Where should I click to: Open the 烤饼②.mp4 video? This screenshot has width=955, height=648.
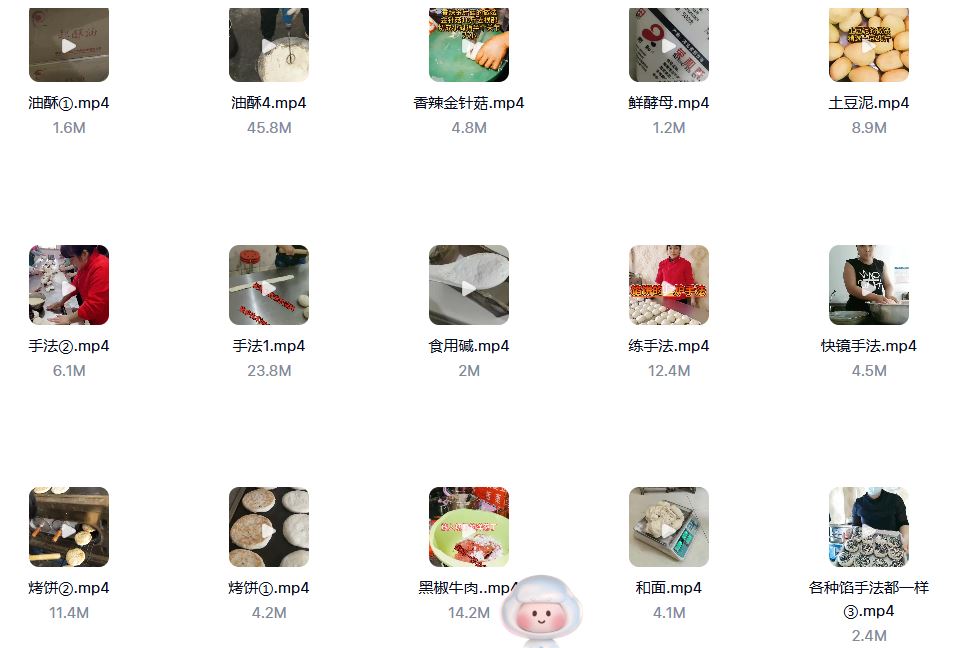[x=68, y=528]
